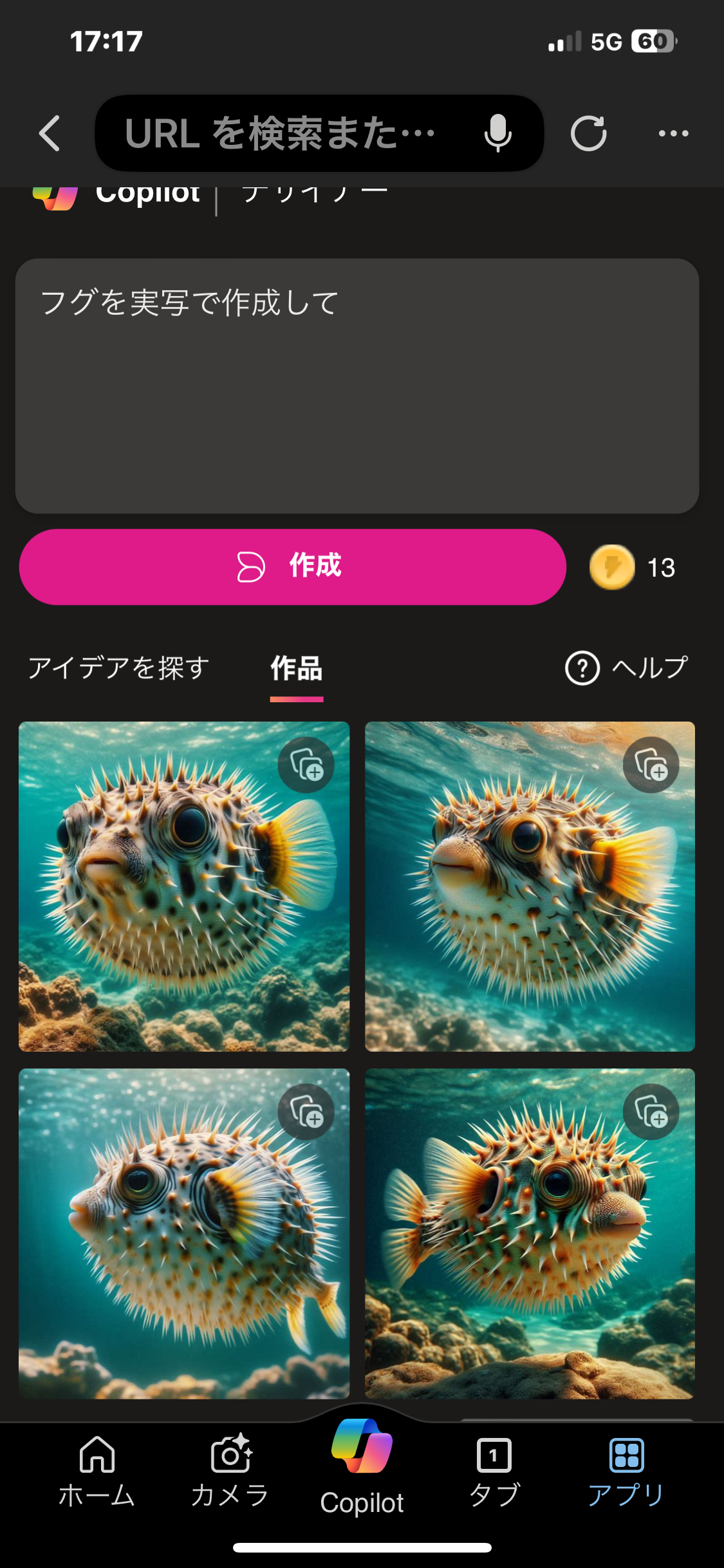View open tabs via タブ
This screenshot has width=724, height=1568.
[x=494, y=1471]
